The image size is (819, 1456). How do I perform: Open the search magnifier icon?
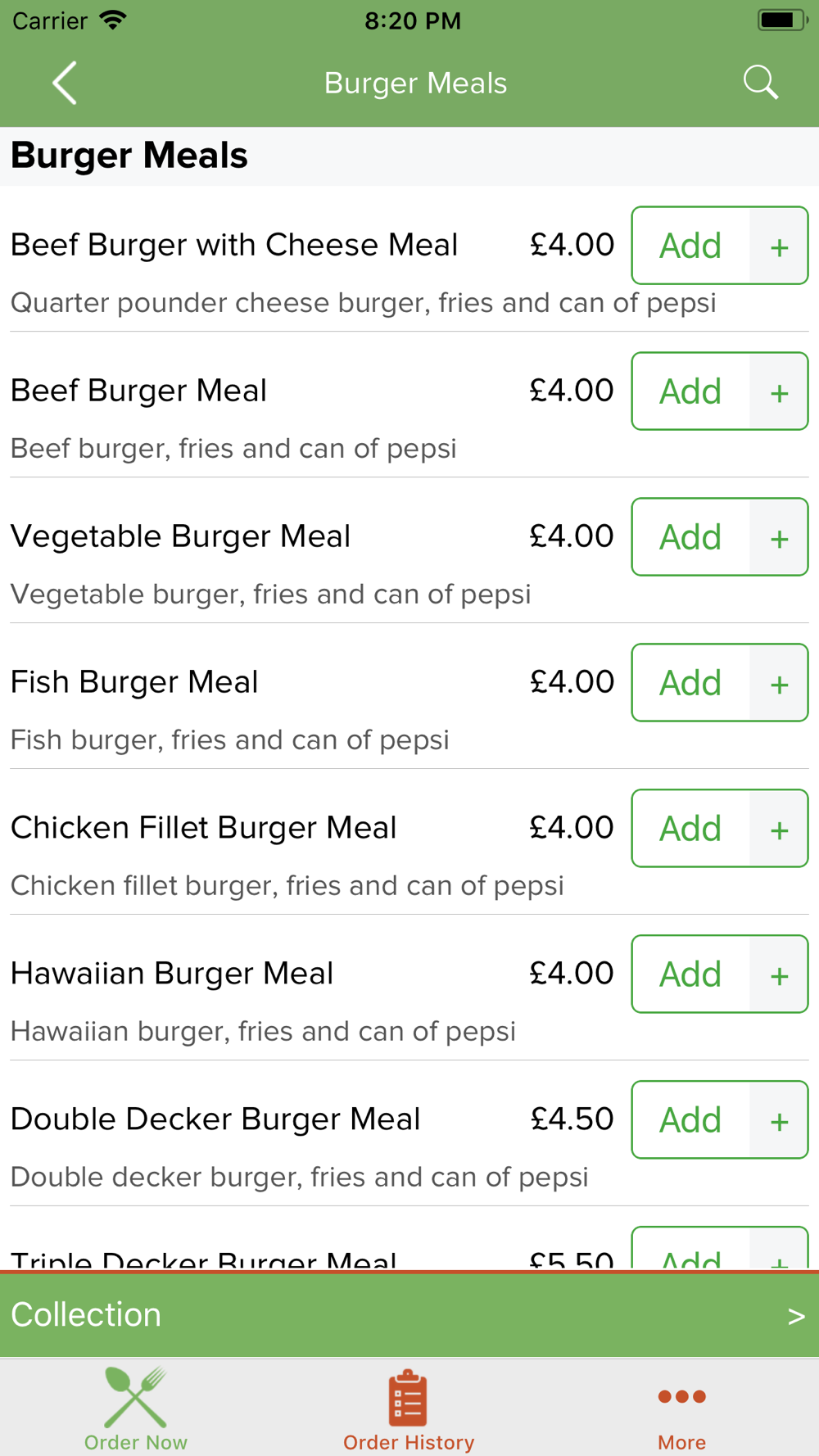(x=761, y=83)
